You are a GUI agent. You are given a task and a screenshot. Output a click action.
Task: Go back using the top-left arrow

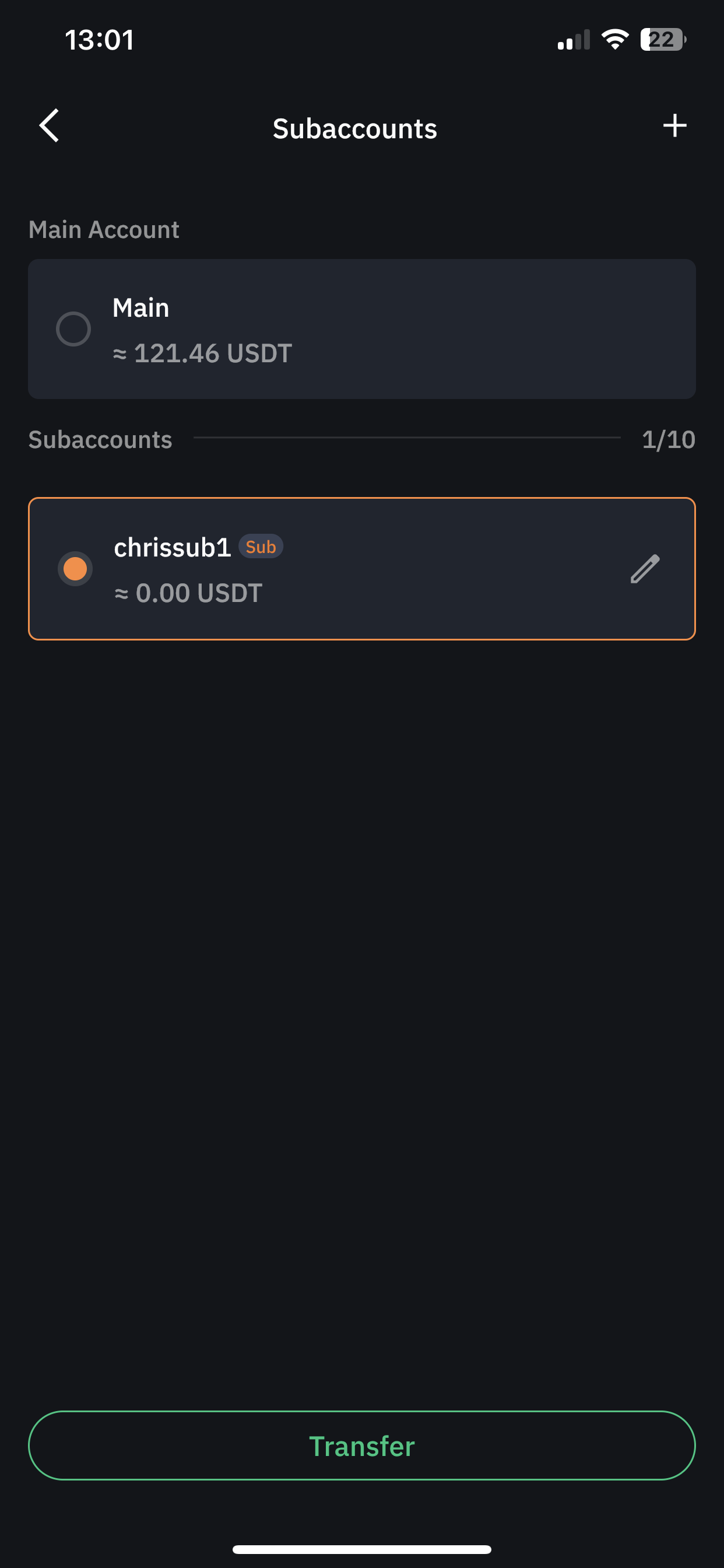tap(50, 126)
